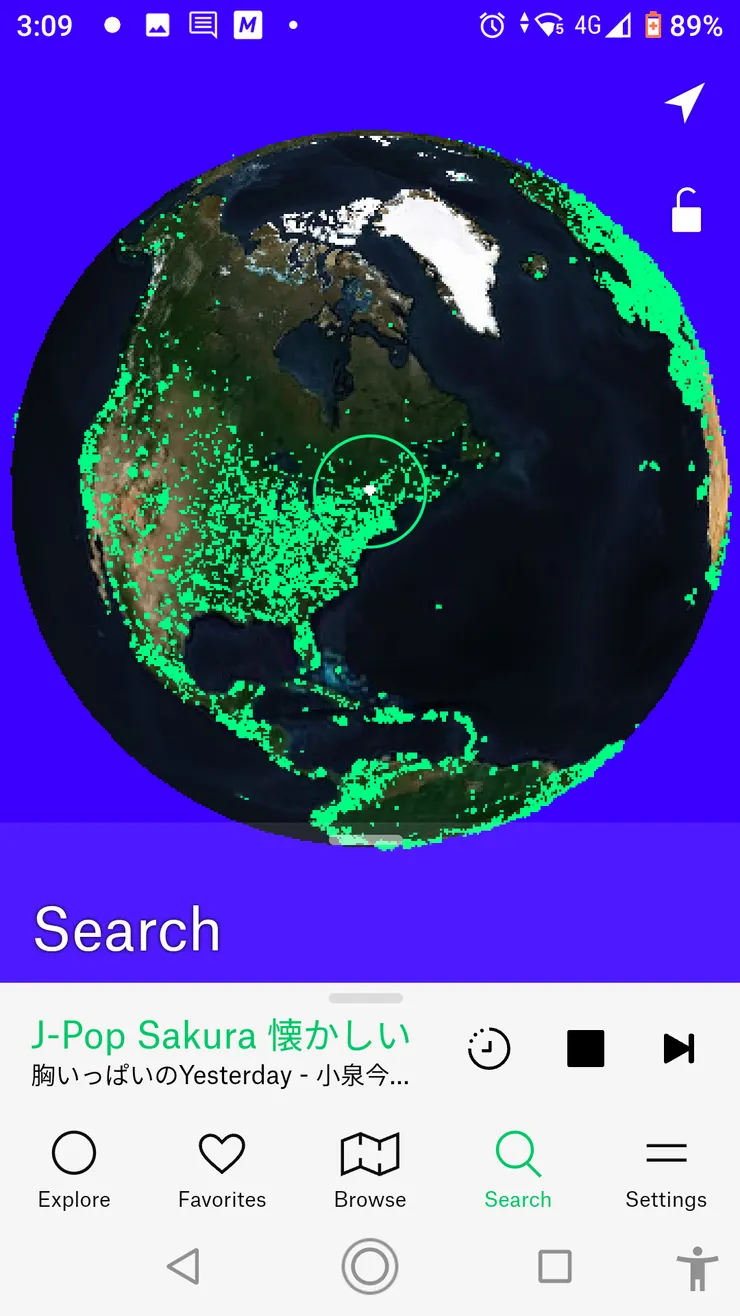Viewport: 740px width, 1316px height.
Task: Toggle the unlocked padlock icon
Action: (x=686, y=210)
